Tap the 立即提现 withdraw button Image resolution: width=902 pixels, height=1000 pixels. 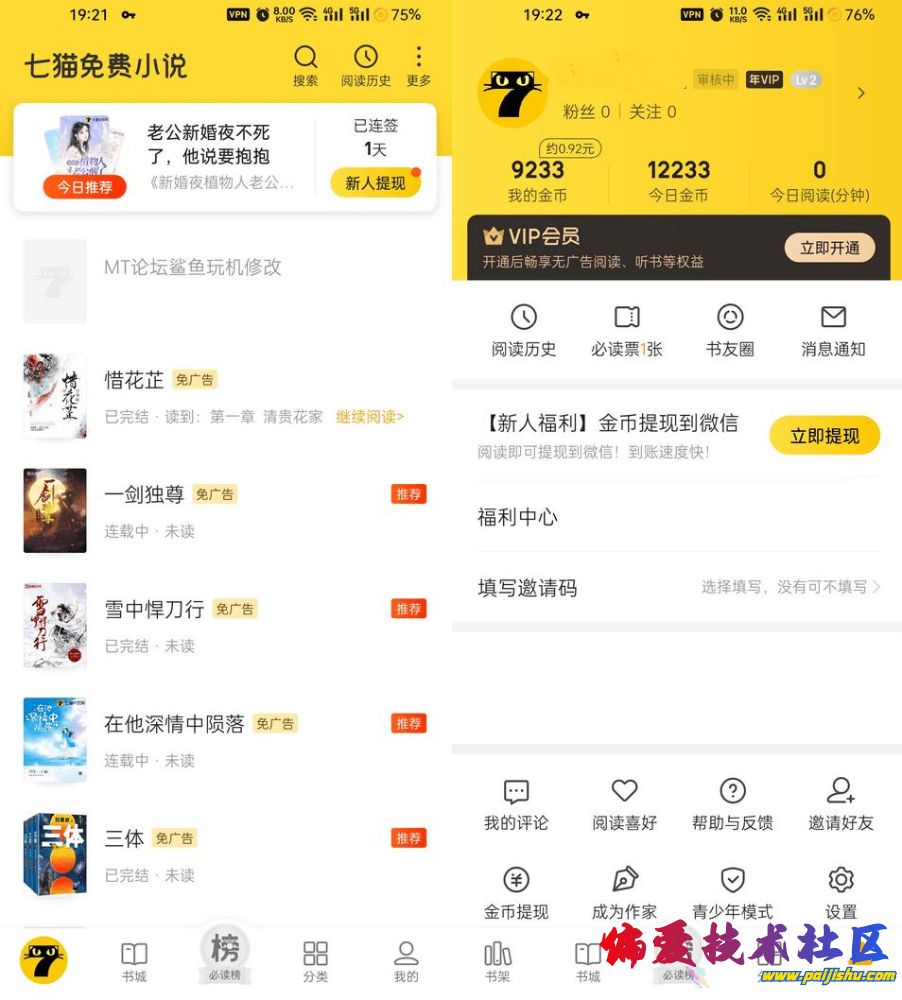[824, 436]
